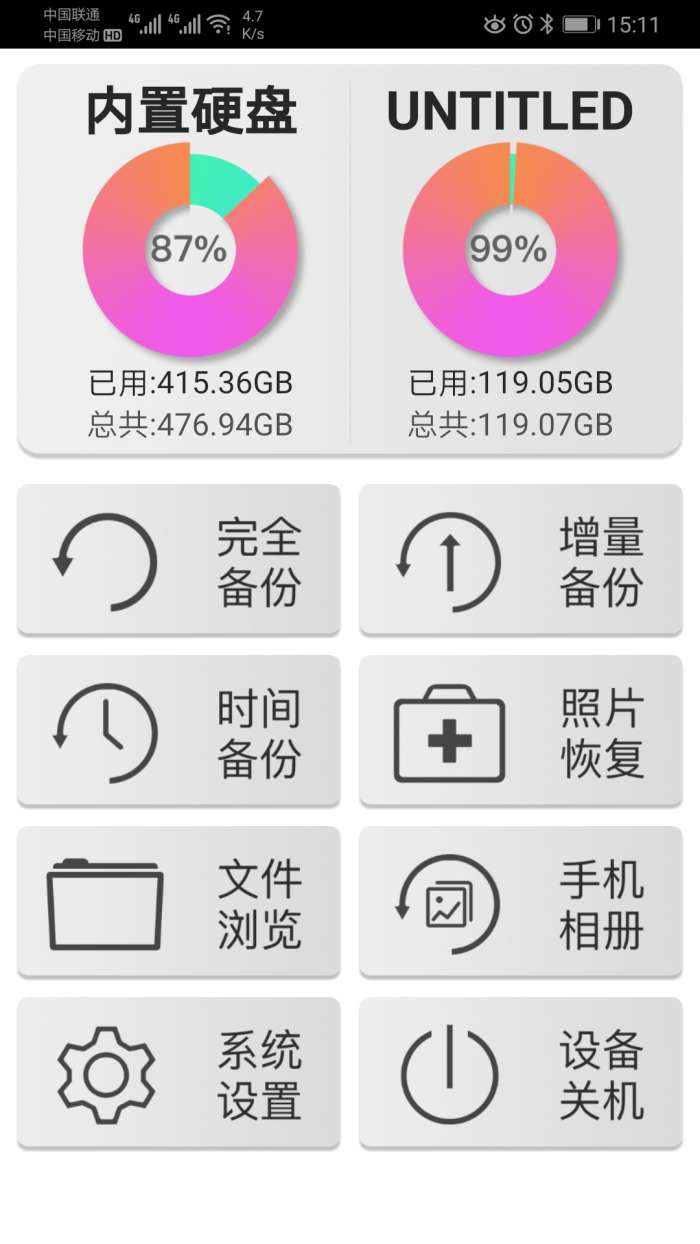
Task: Launch 照片恢复 photo recovery
Action: pos(521,731)
